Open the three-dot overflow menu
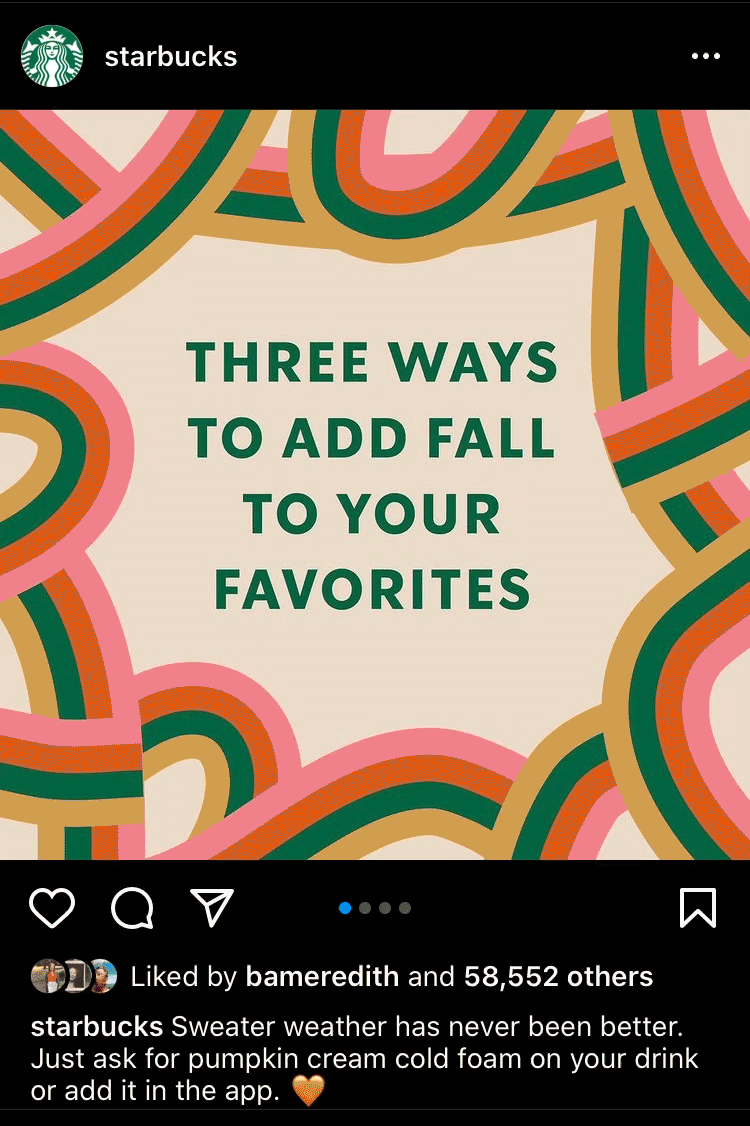750x1126 pixels. 705,57
